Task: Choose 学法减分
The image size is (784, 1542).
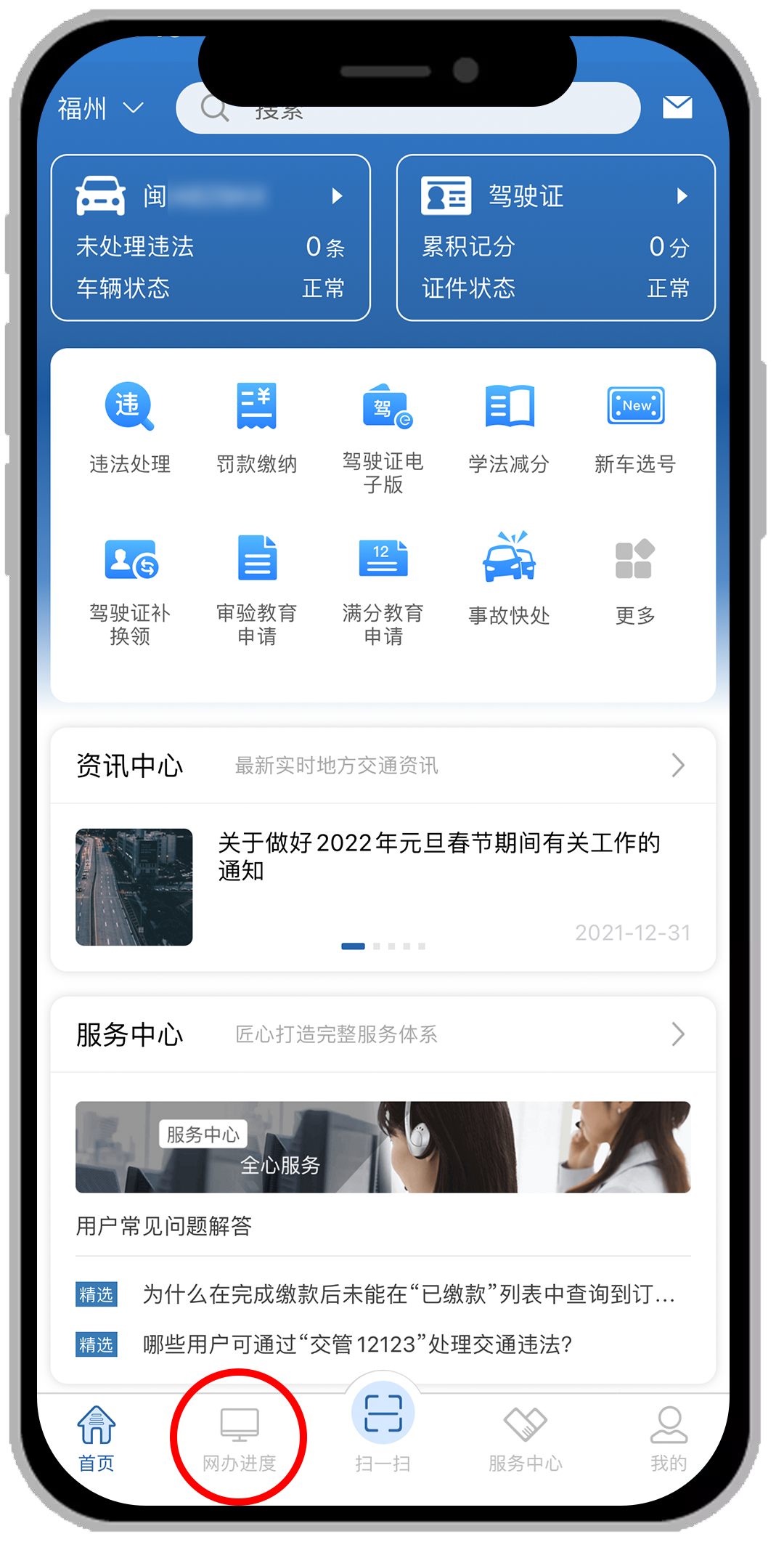Action: point(509,427)
